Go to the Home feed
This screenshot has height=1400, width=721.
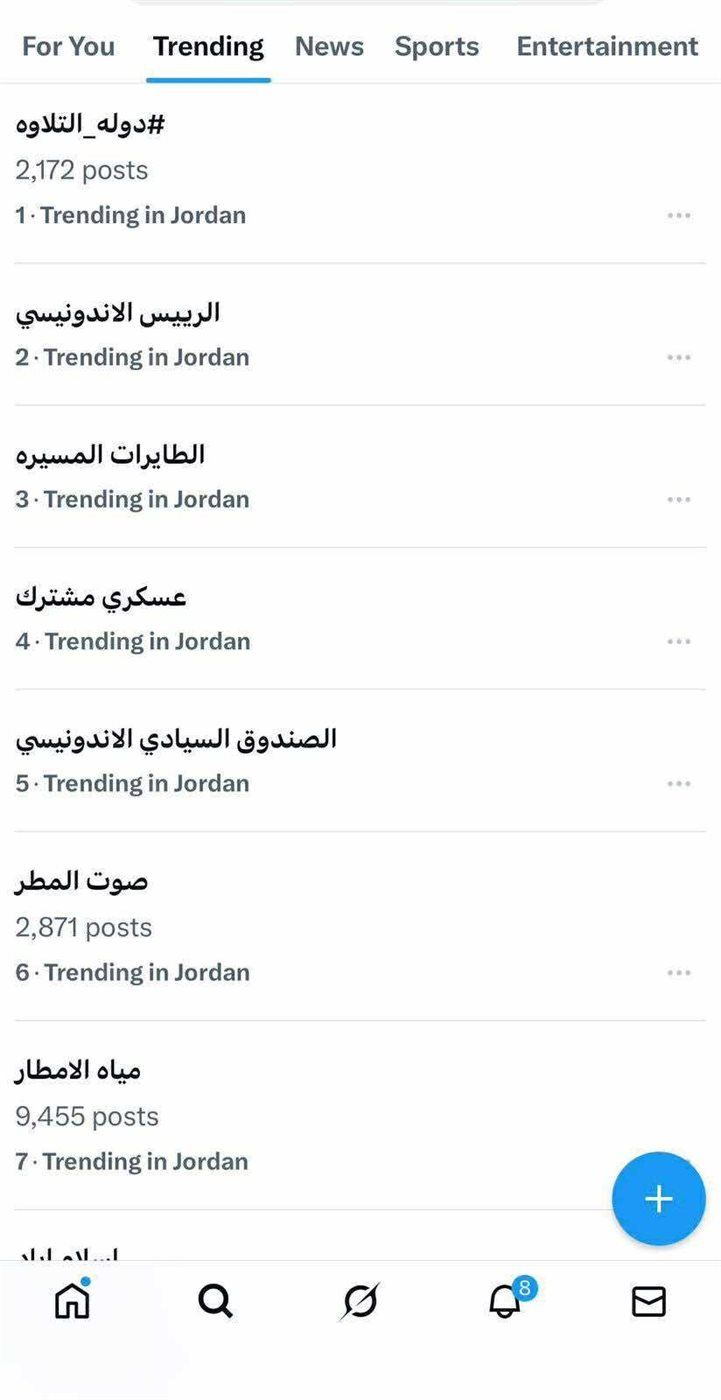(x=72, y=1301)
